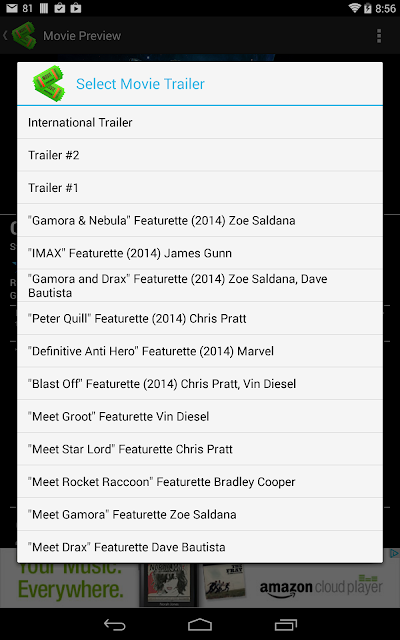Open the "Gamora & Nebula" Featurette
Image resolution: width=400 pixels, height=640 pixels.
click(x=200, y=220)
